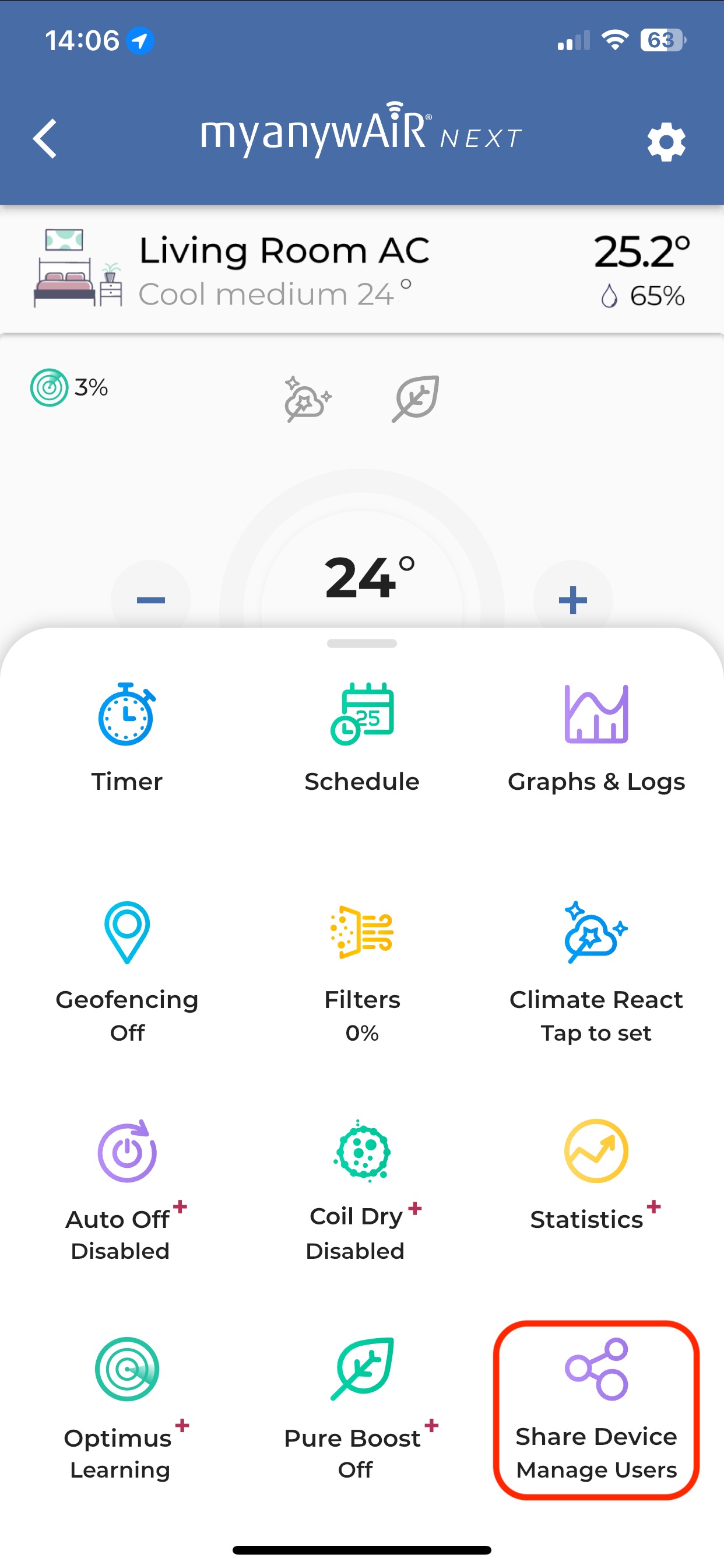The height and width of the screenshot is (1568, 724).
Task: Select Share Device Manage Users
Action: (x=596, y=1409)
